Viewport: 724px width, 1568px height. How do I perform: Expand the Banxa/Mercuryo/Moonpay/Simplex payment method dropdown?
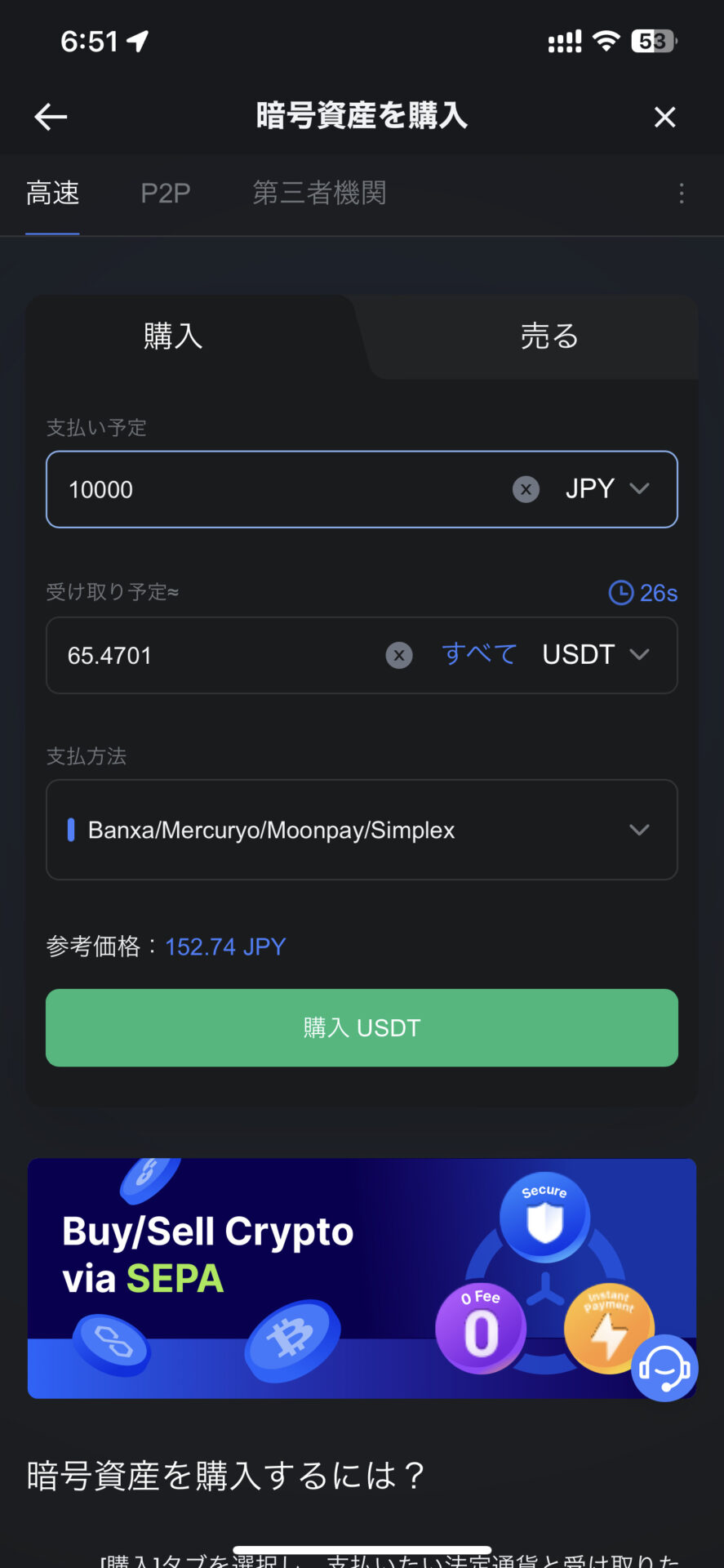(x=362, y=830)
